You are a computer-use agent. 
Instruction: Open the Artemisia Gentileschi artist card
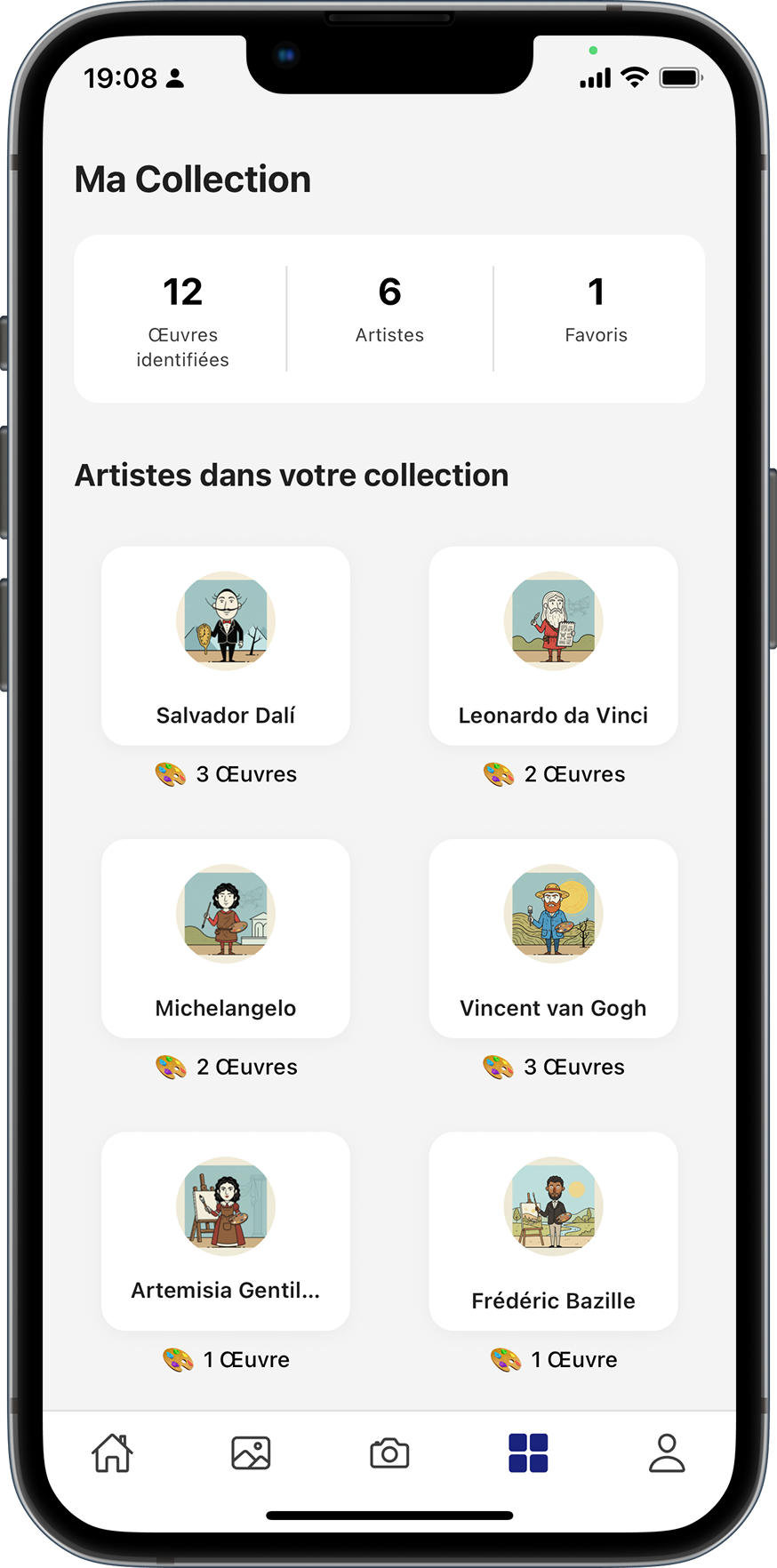pyautogui.click(x=225, y=1230)
